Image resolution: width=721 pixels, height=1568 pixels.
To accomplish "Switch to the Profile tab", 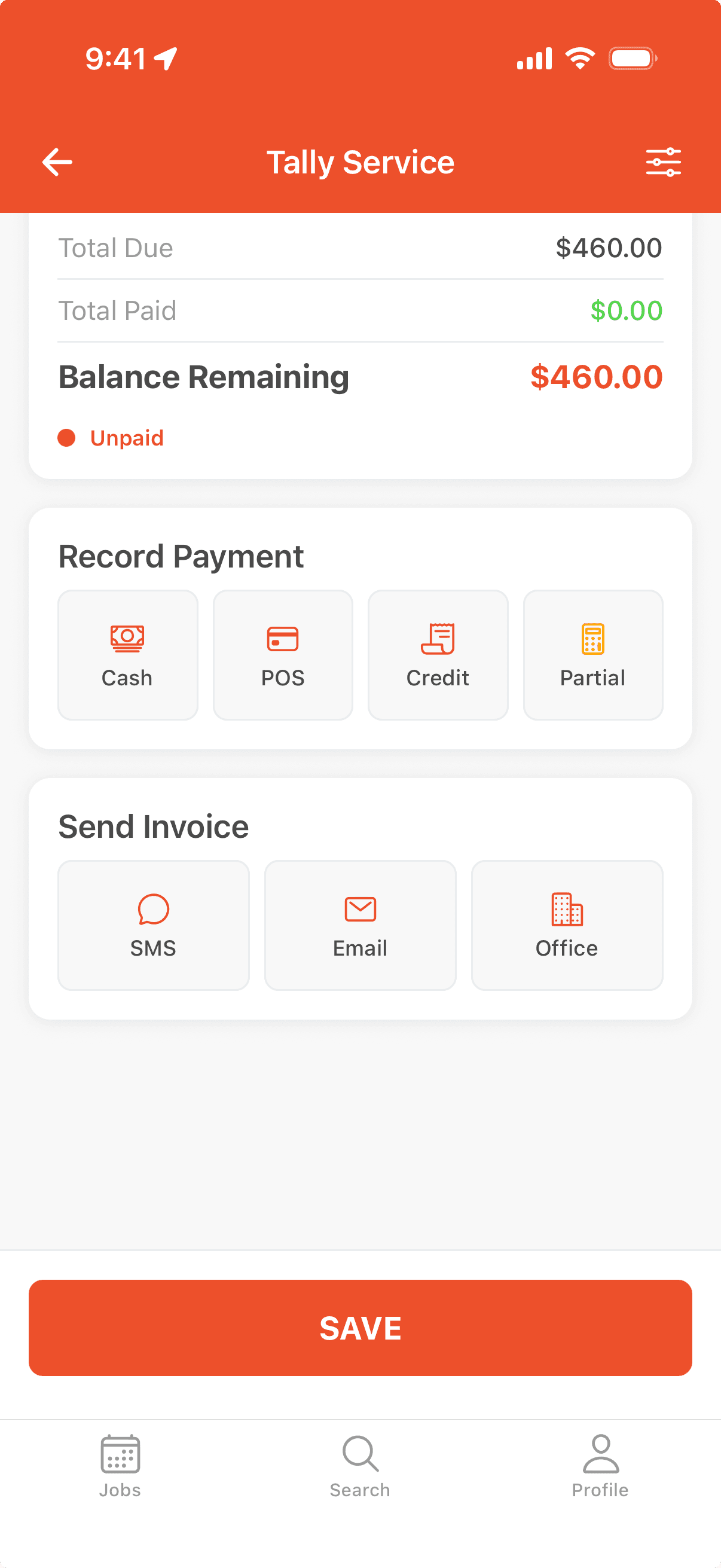I will (x=600, y=1467).
